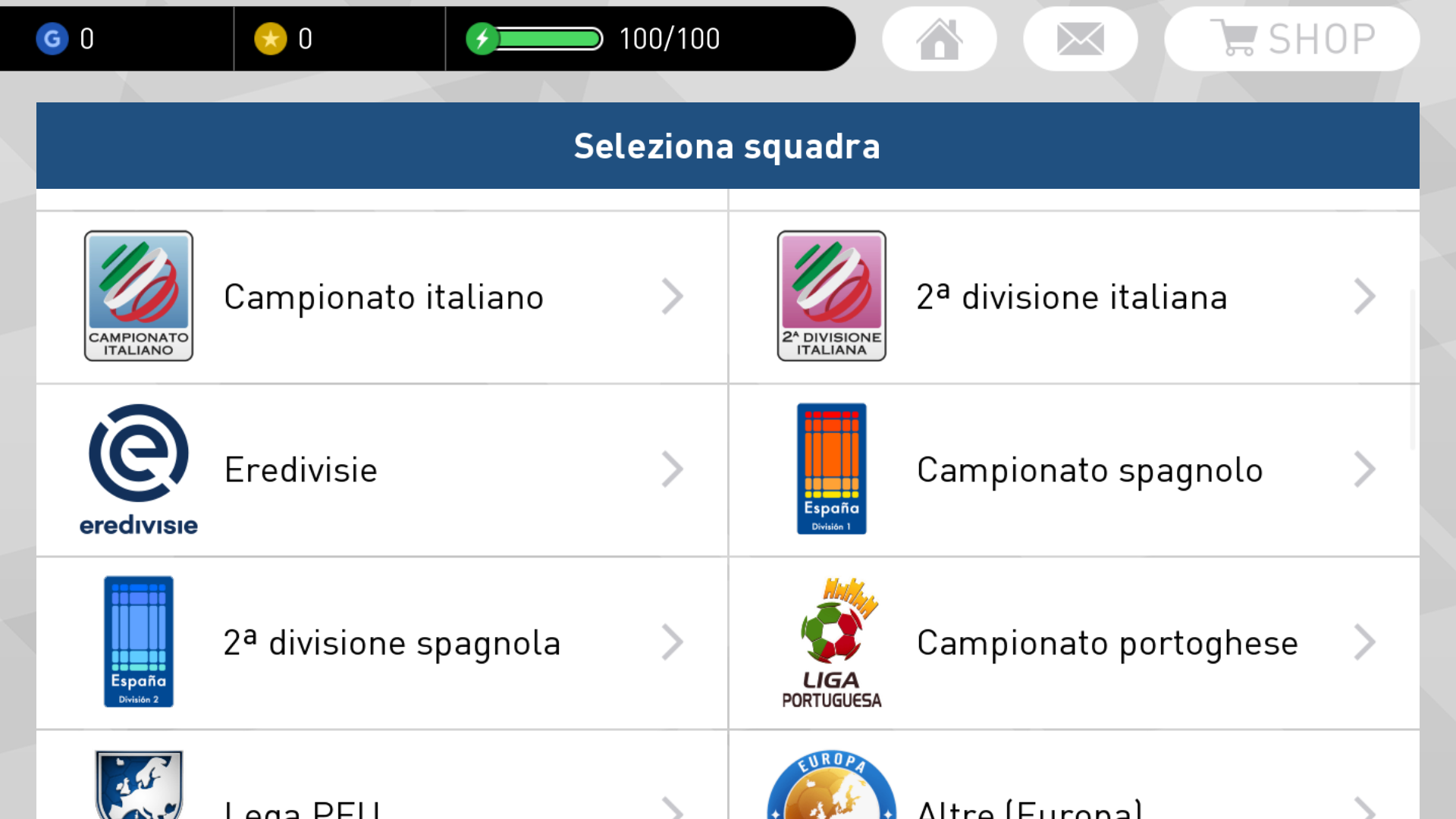Open Altre (Europa) teams
This screenshot has height=819, width=1456.
pos(1074,789)
